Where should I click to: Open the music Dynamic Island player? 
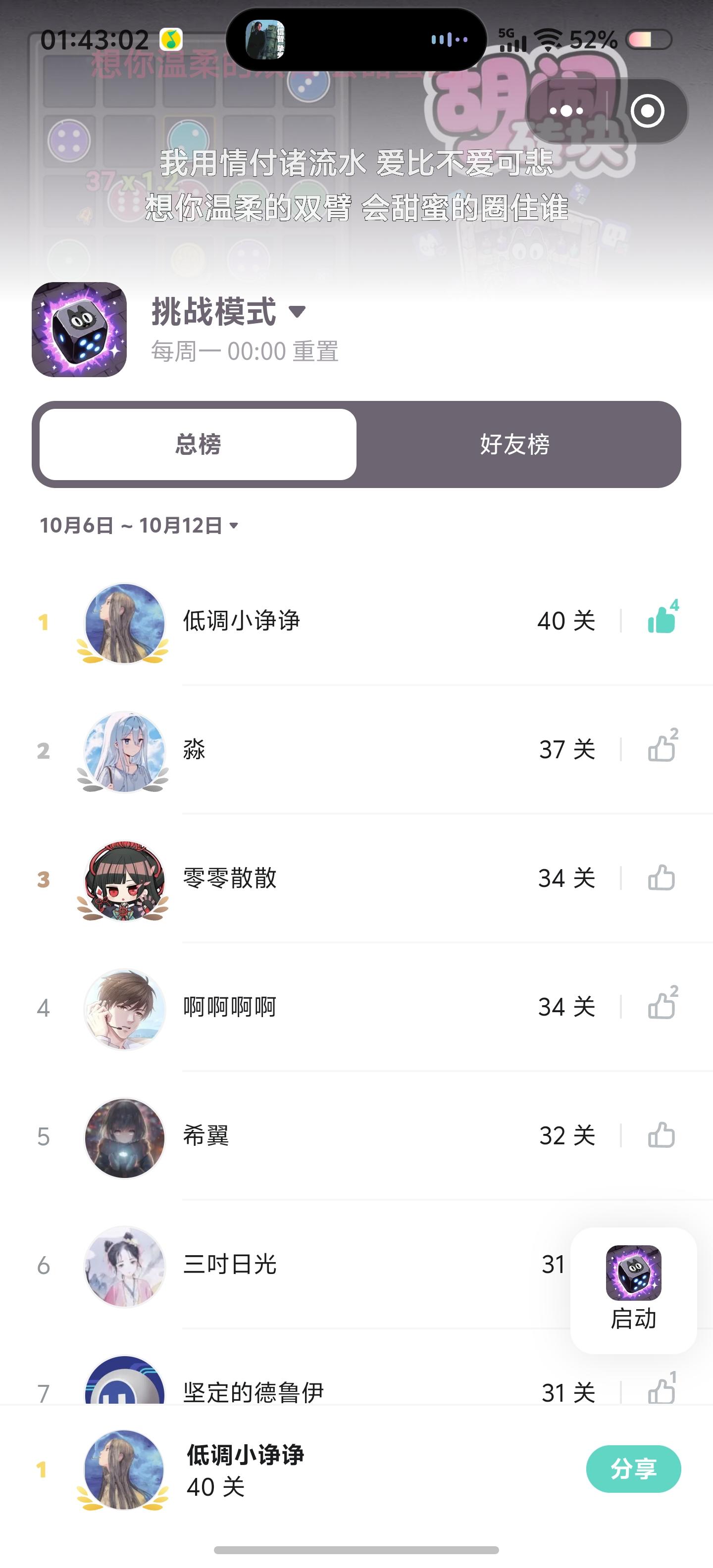point(356,40)
